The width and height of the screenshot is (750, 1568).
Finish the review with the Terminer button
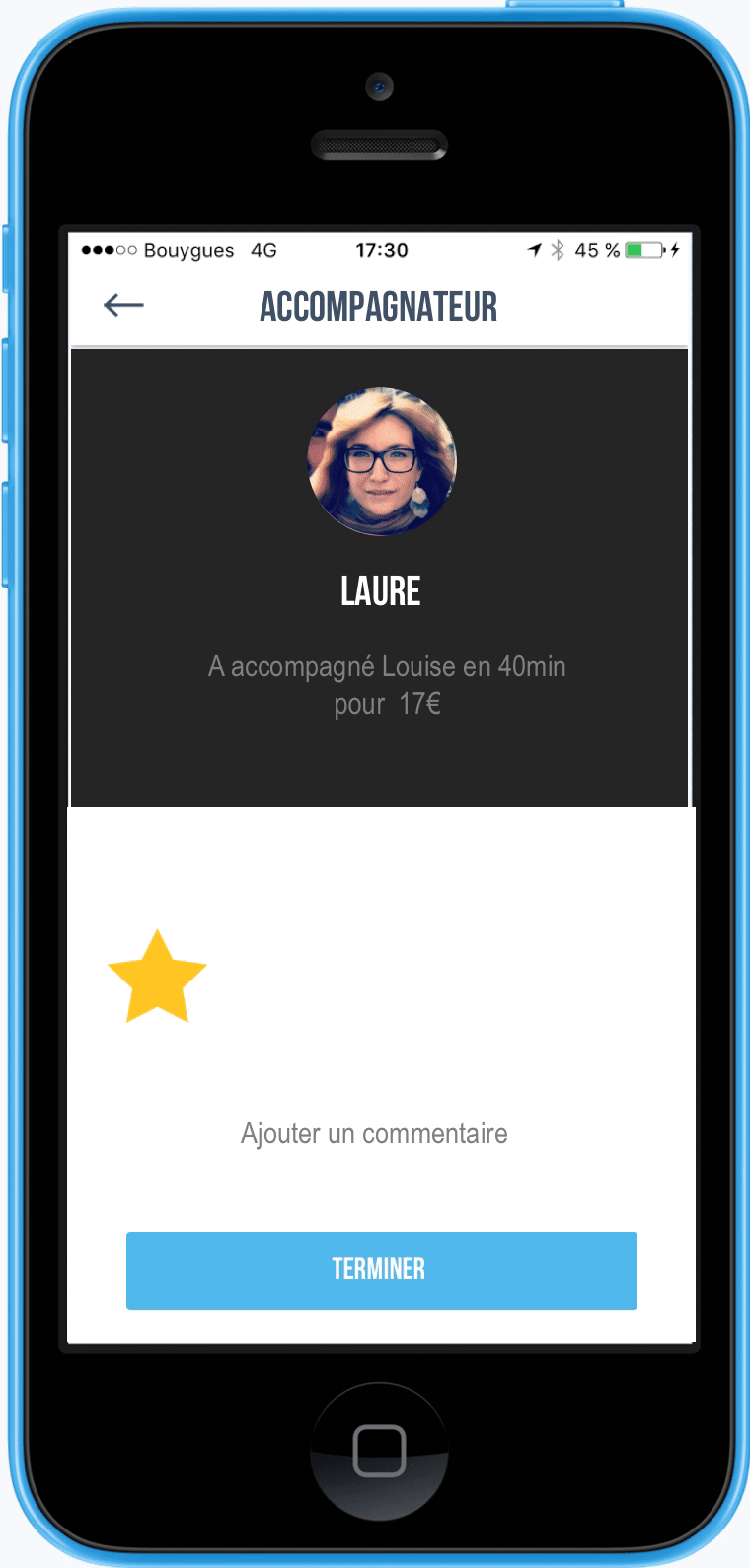click(x=381, y=1271)
